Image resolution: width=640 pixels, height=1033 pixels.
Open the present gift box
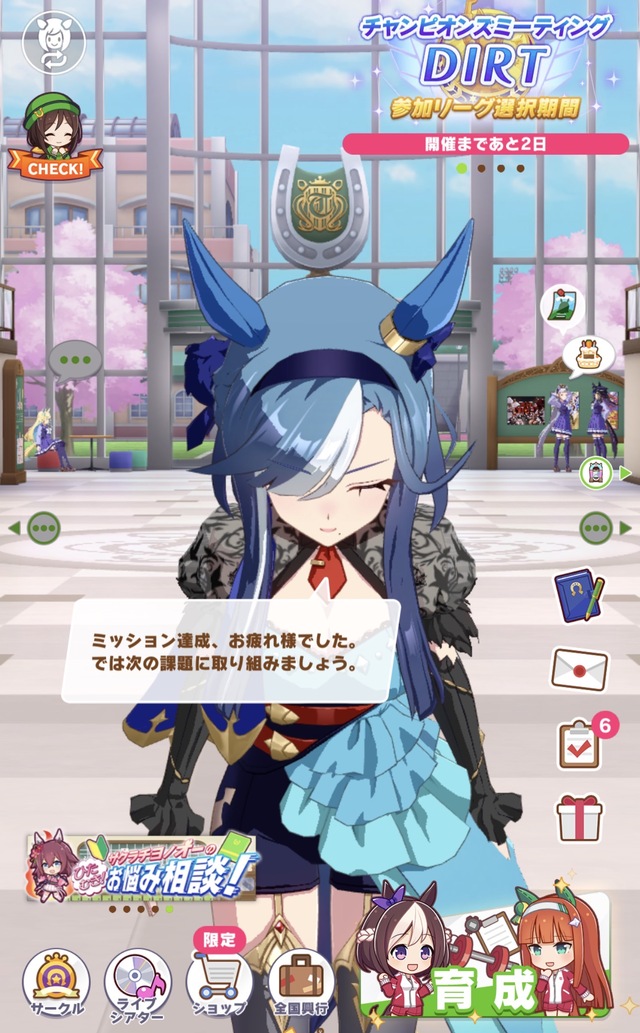[580, 817]
